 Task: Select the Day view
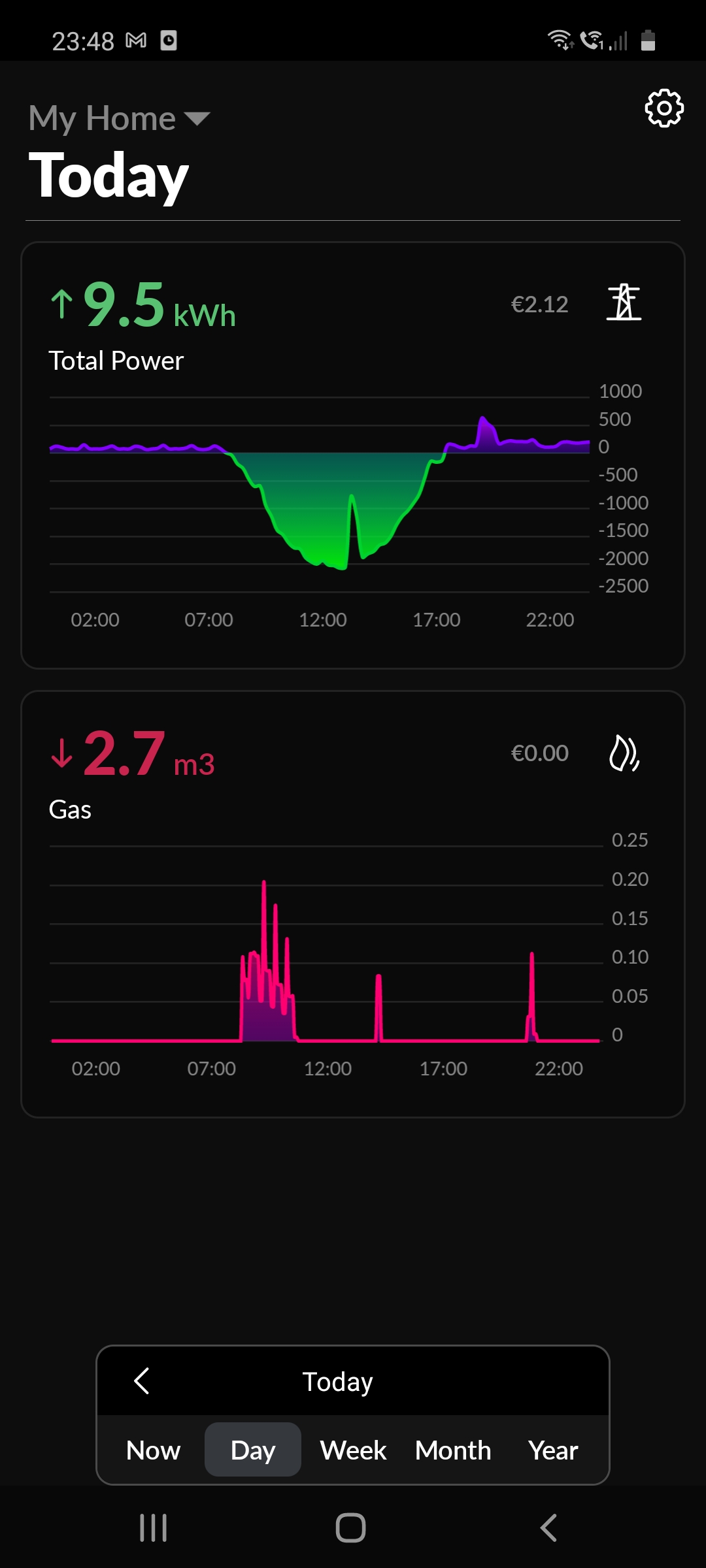click(x=253, y=1450)
